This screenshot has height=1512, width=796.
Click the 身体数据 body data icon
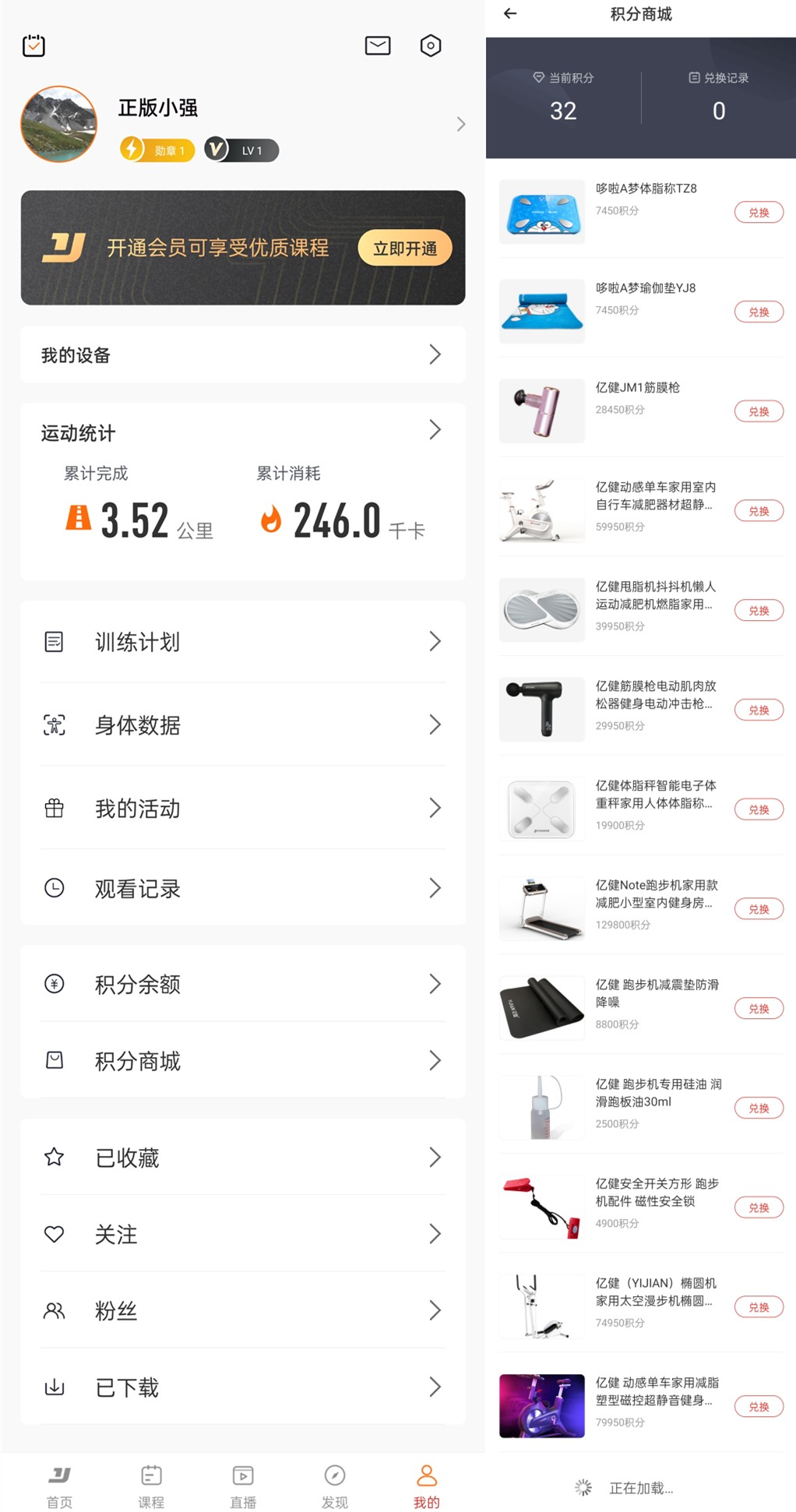click(53, 724)
